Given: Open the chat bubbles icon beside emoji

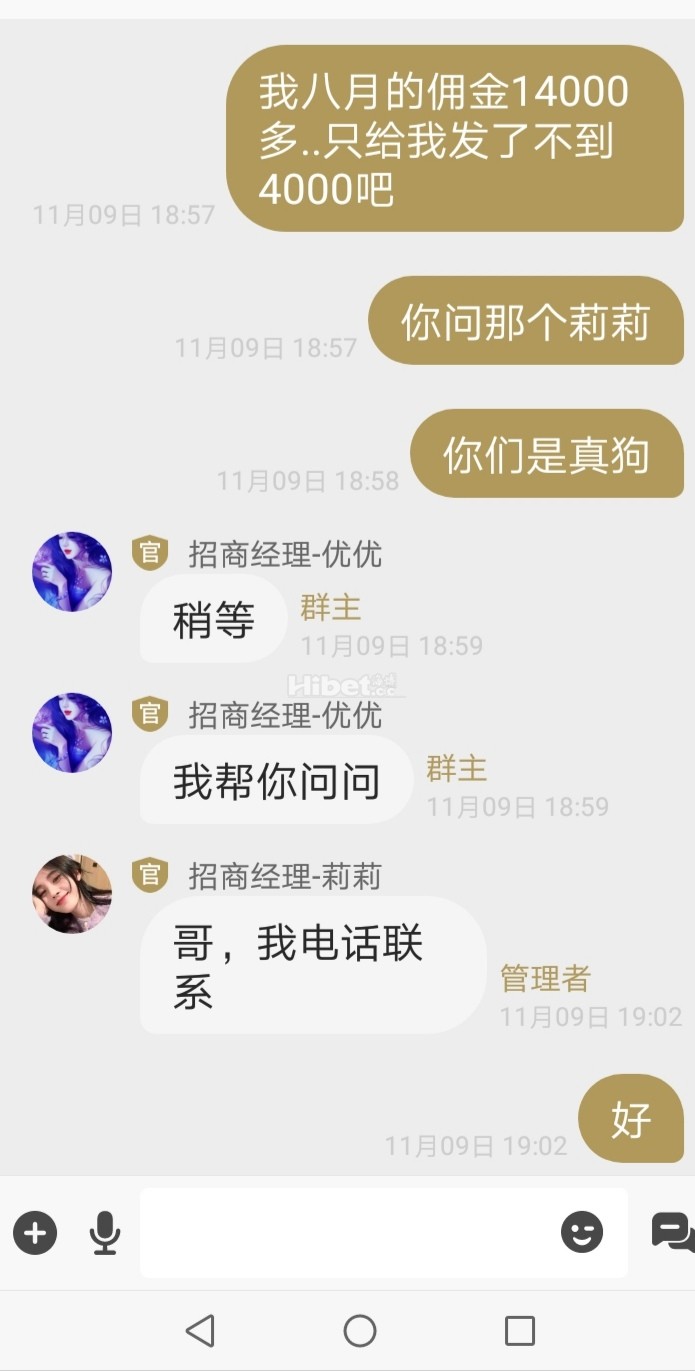Looking at the screenshot, I should [672, 1232].
